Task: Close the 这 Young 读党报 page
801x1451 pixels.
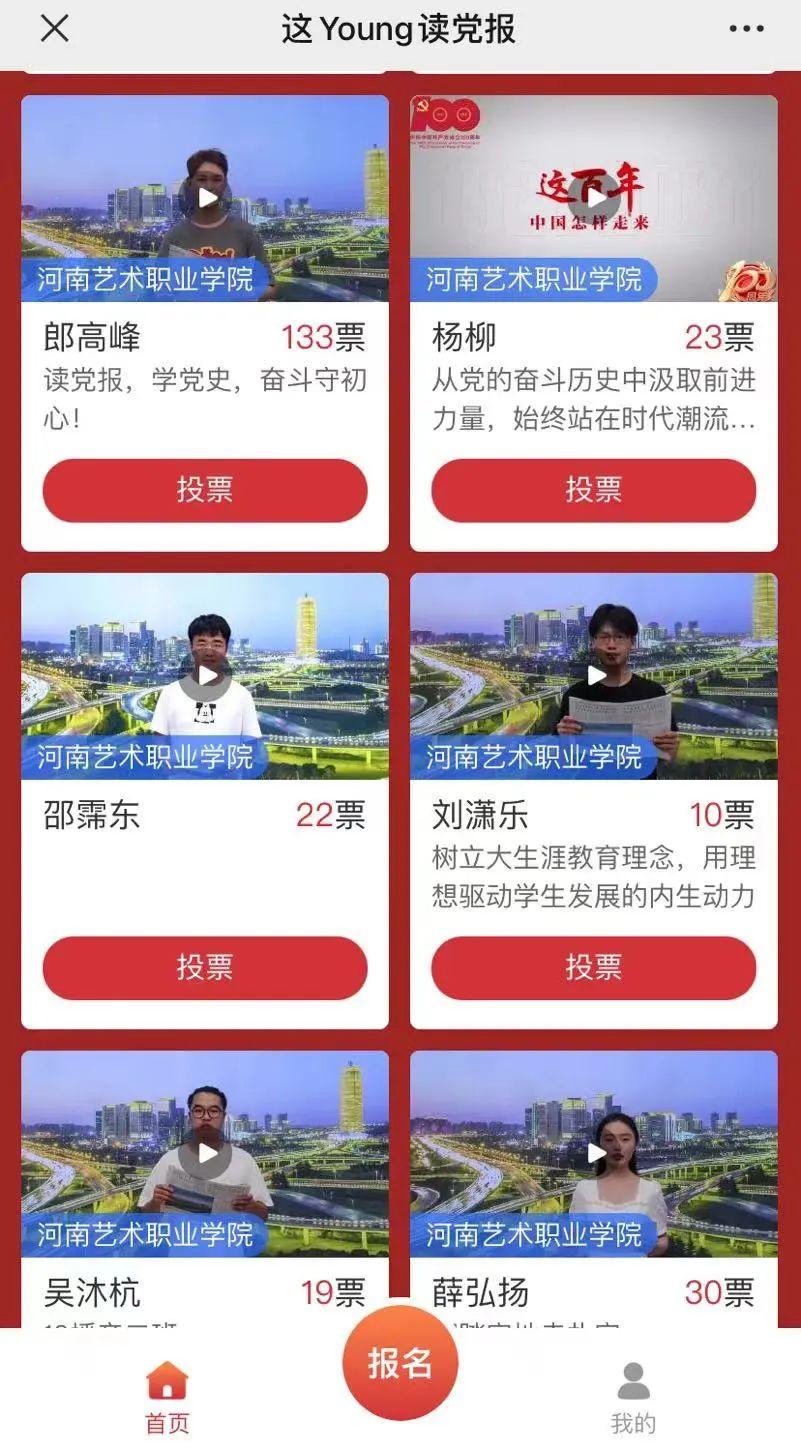Action: tap(54, 29)
